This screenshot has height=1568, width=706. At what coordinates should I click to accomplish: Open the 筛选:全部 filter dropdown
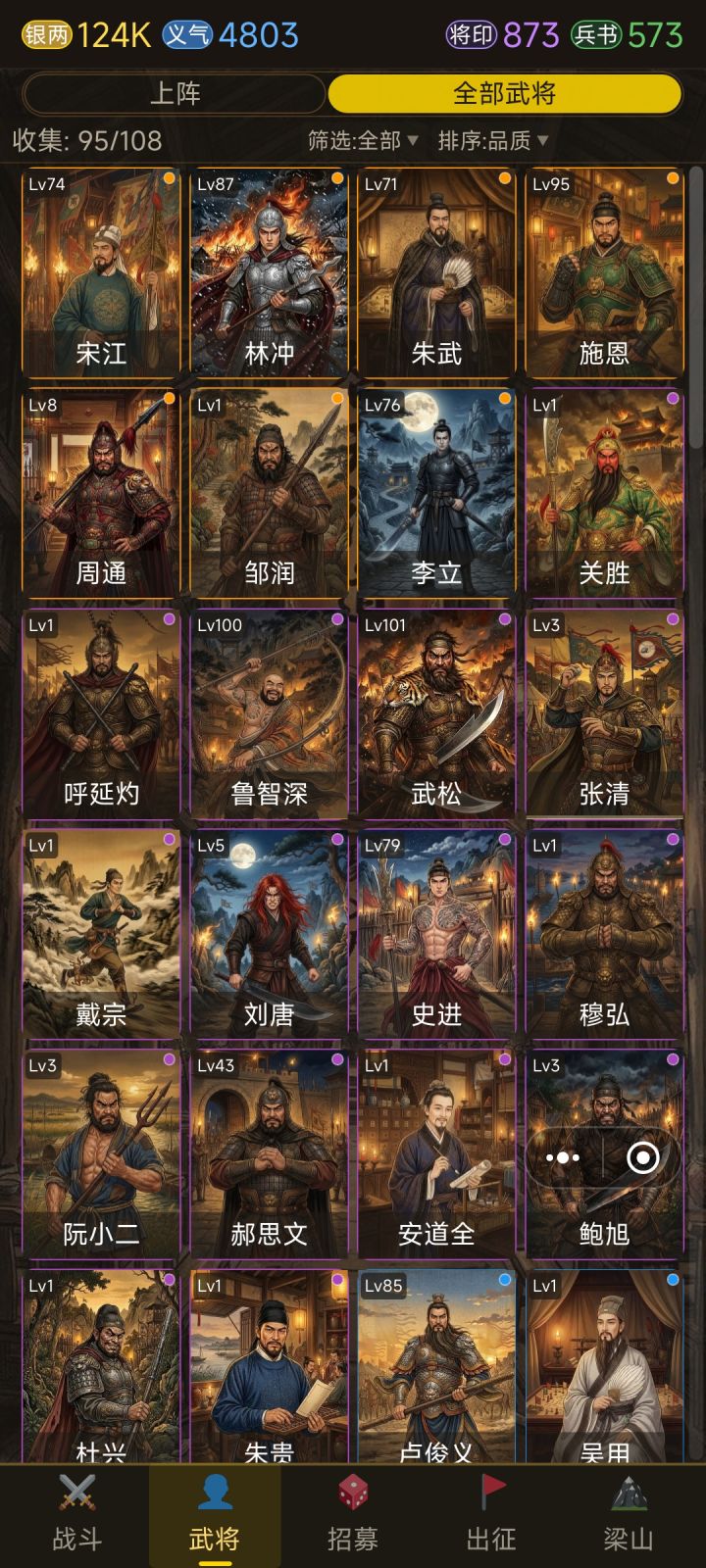363,141
